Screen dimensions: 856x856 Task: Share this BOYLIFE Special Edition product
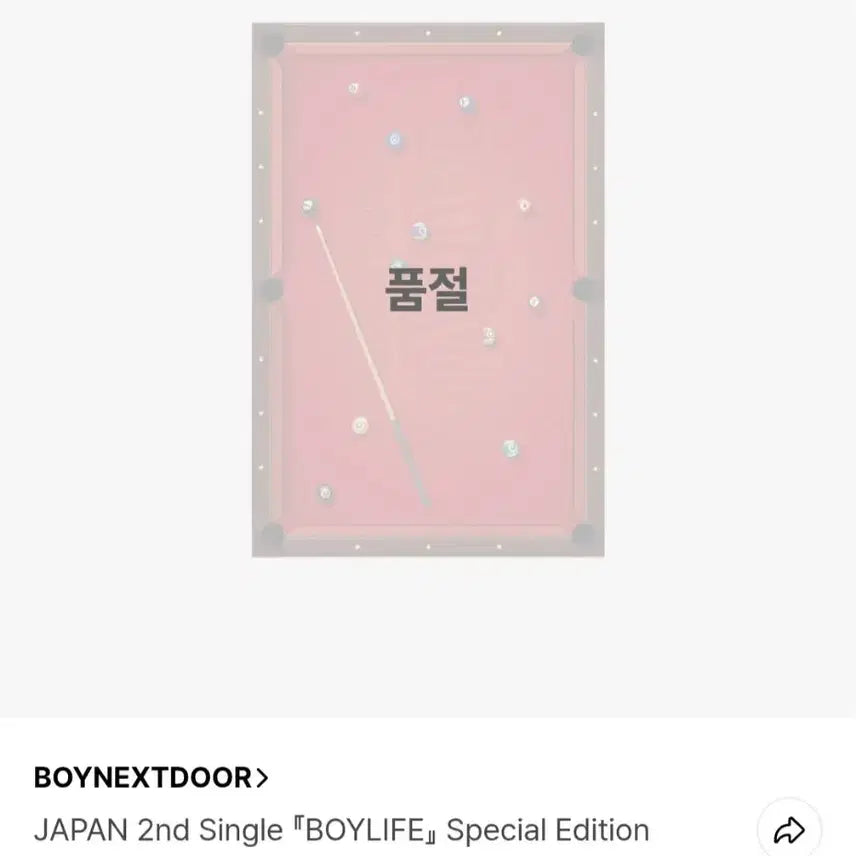tap(790, 829)
